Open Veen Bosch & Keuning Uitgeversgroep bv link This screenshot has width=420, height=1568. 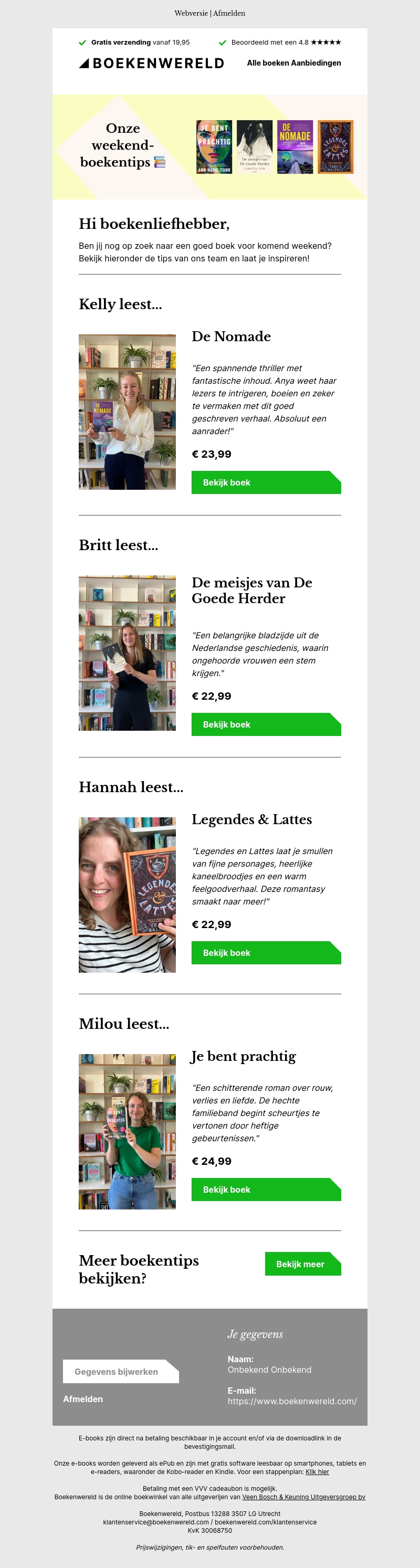click(x=303, y=1497)
